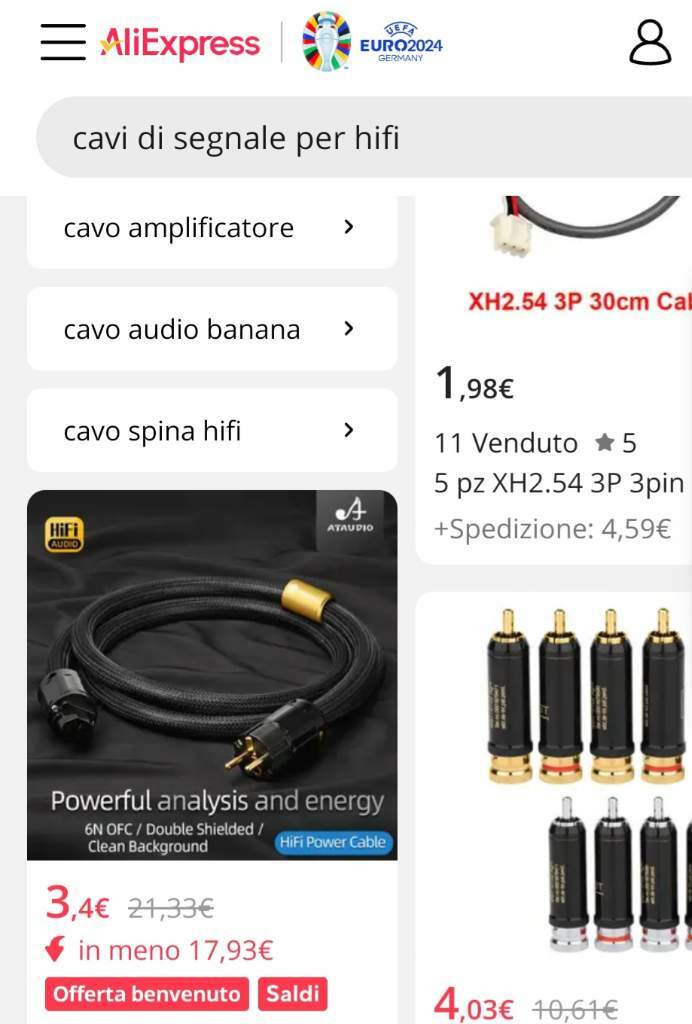Go to the AliExpress home page via its header logo

click(180, 43)
